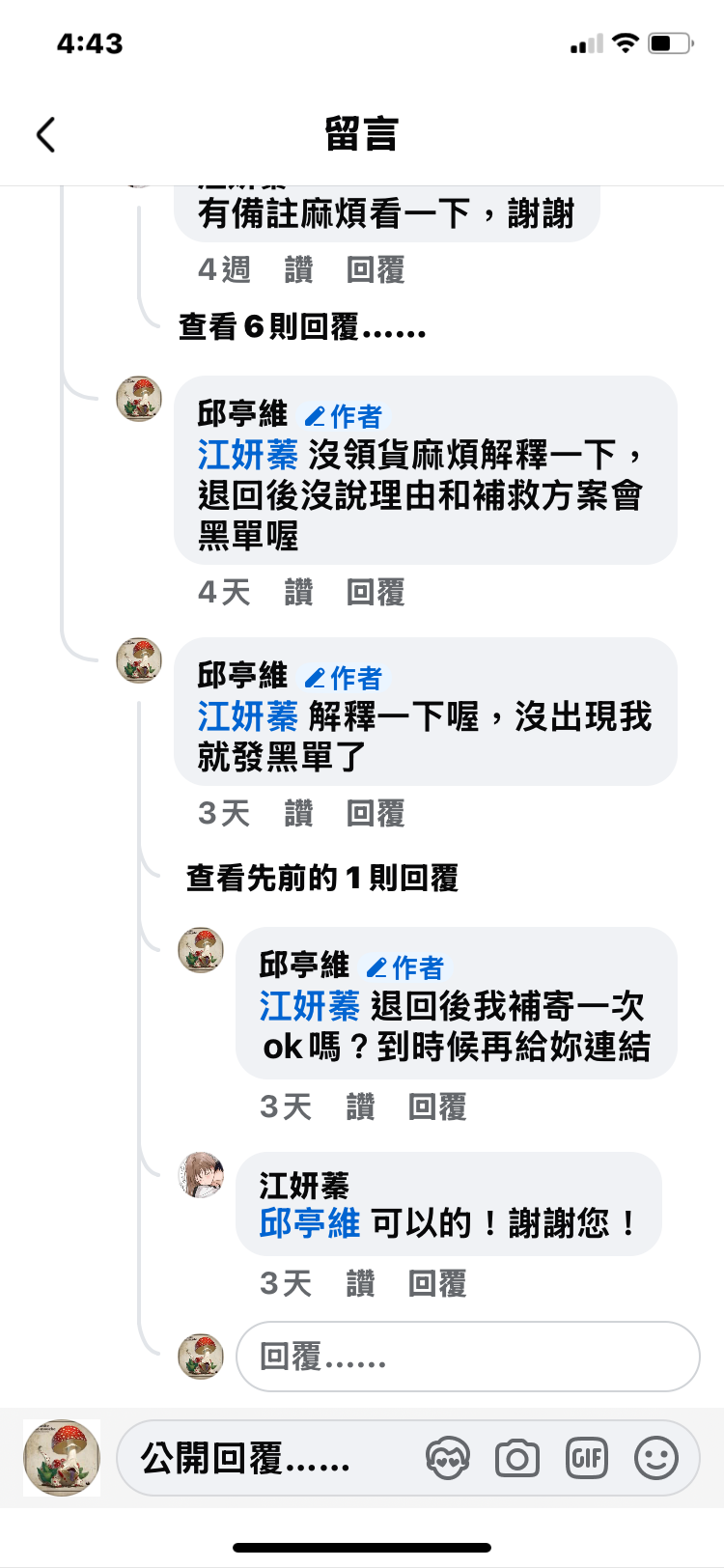Reply to 邱亭維's comment about 沒出現我就發黑單了
The height and width of the screenshot is (1568, 724).
pos(376,813)
